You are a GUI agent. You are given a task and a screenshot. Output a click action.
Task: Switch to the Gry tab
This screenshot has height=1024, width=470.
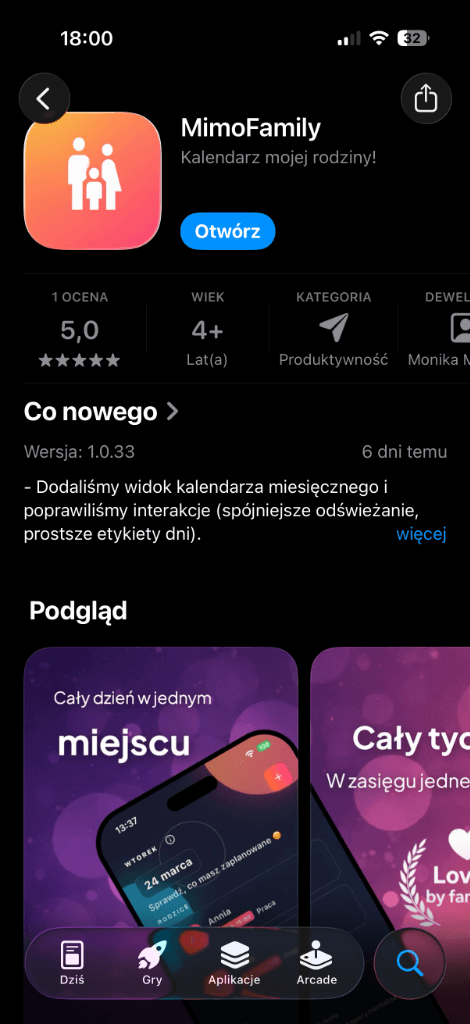[x=152, y=963]
